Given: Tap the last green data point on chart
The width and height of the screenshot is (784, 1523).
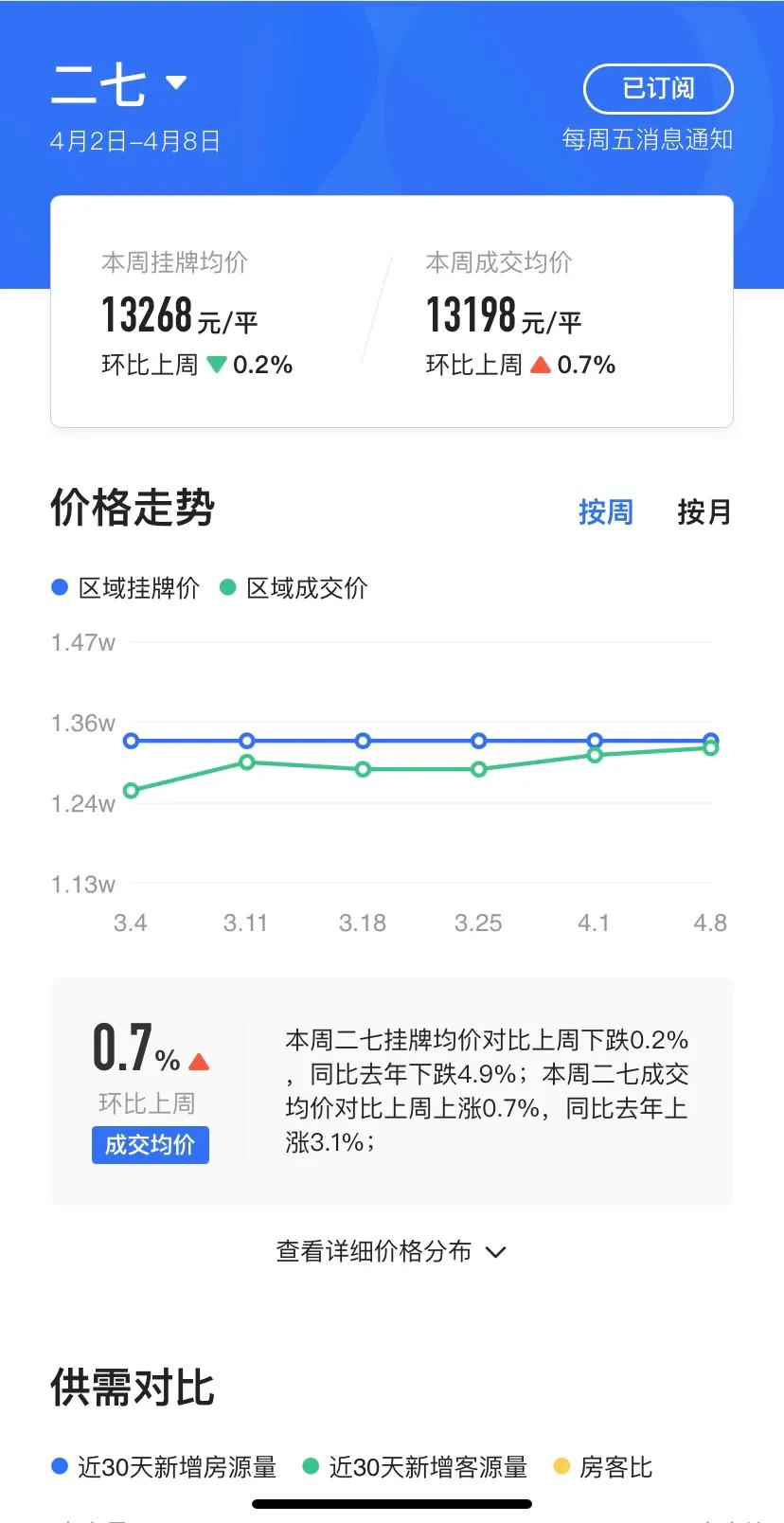Looking at the screenshot, I should pos(712,749).
